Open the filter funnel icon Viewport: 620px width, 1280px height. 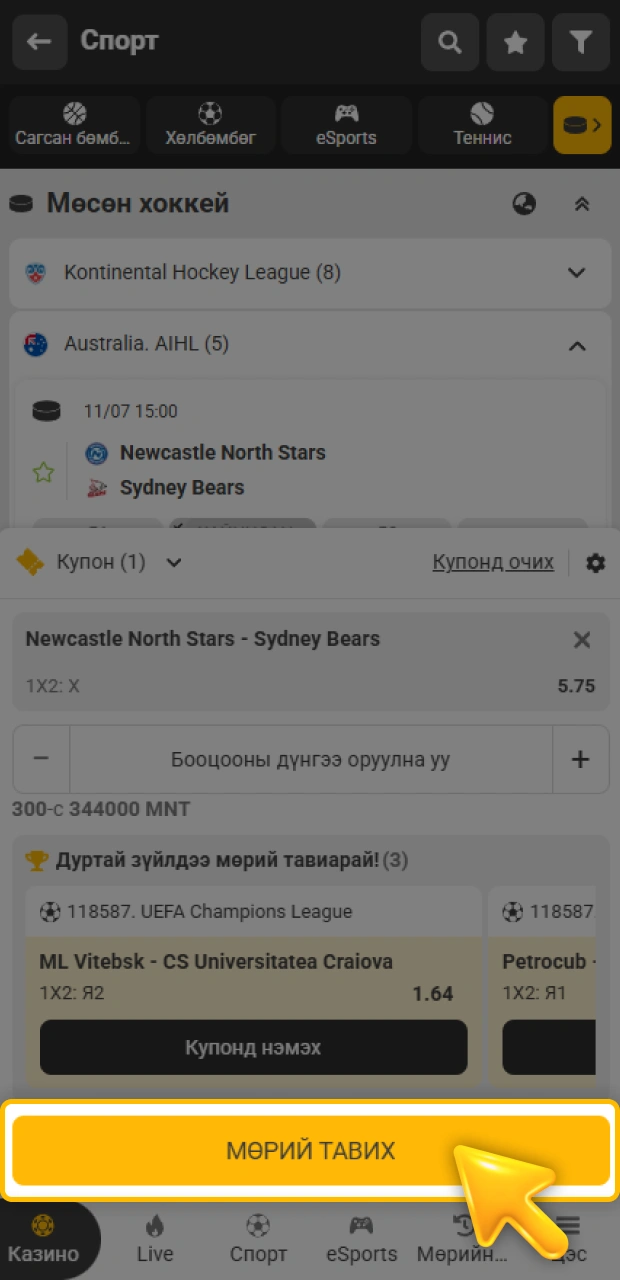pyautogui.click(x=581, y=42)
